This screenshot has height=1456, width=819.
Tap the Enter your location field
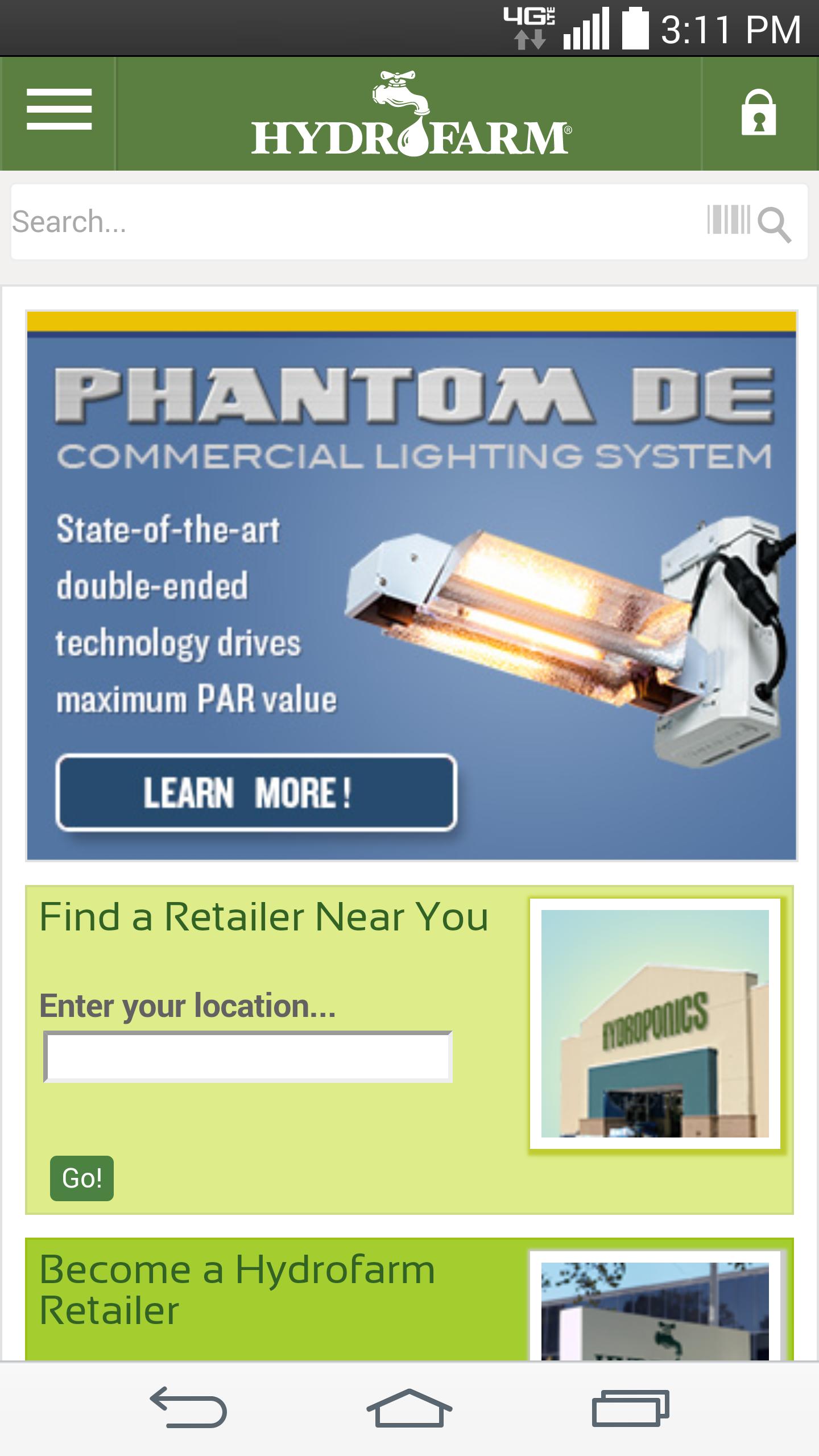click(248, 1057)
